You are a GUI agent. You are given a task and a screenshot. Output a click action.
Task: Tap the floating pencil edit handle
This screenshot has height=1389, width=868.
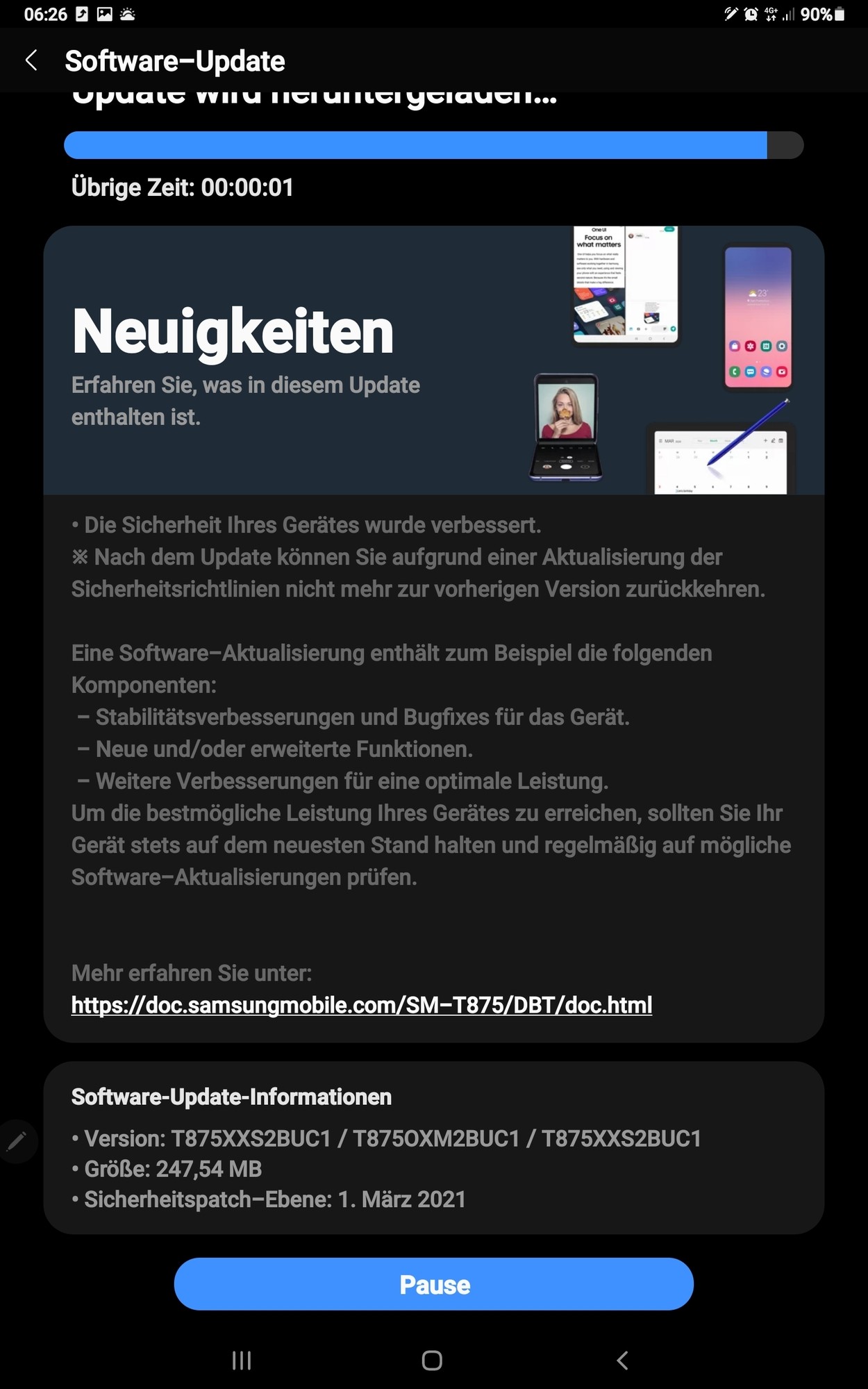tap(17, 1140)
